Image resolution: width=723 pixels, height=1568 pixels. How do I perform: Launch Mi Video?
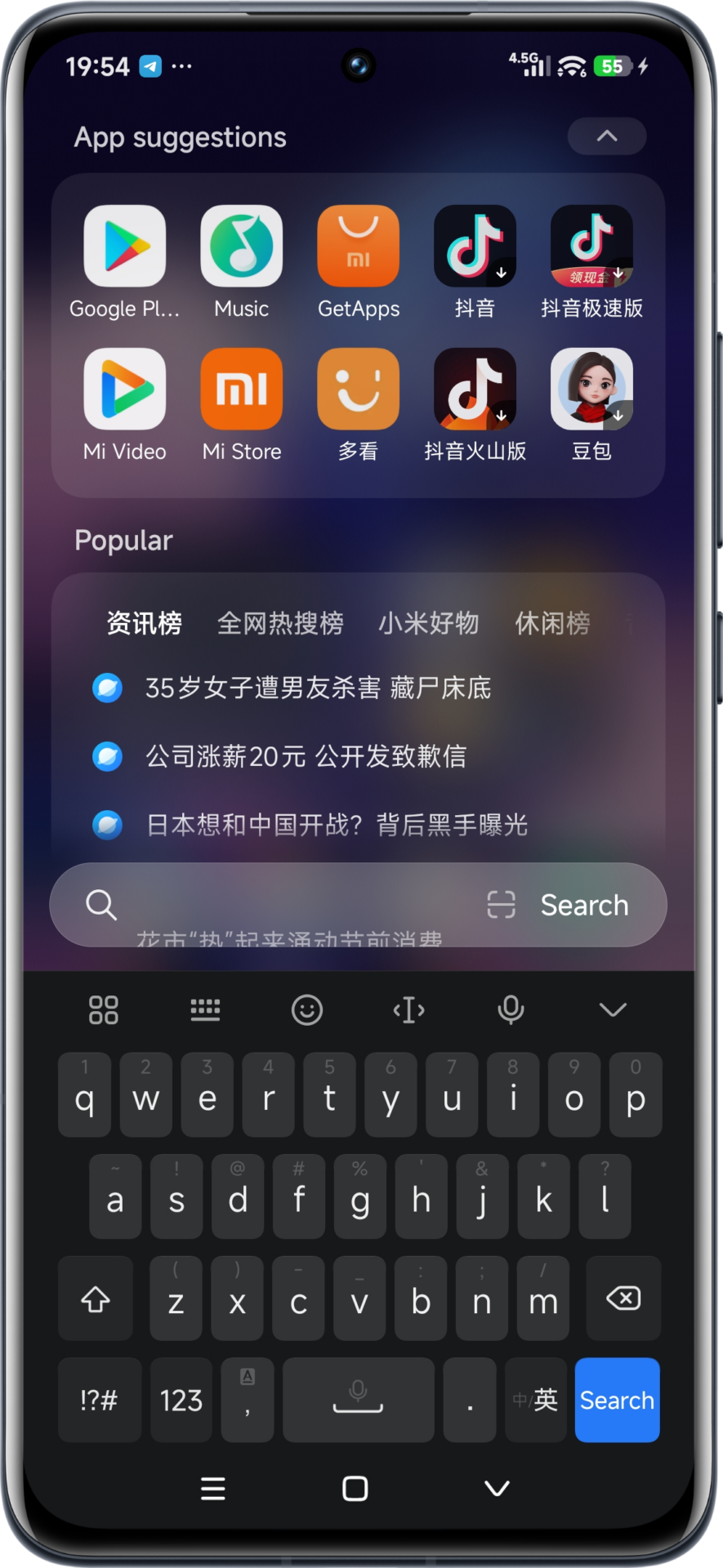click(x=125, y=390)
